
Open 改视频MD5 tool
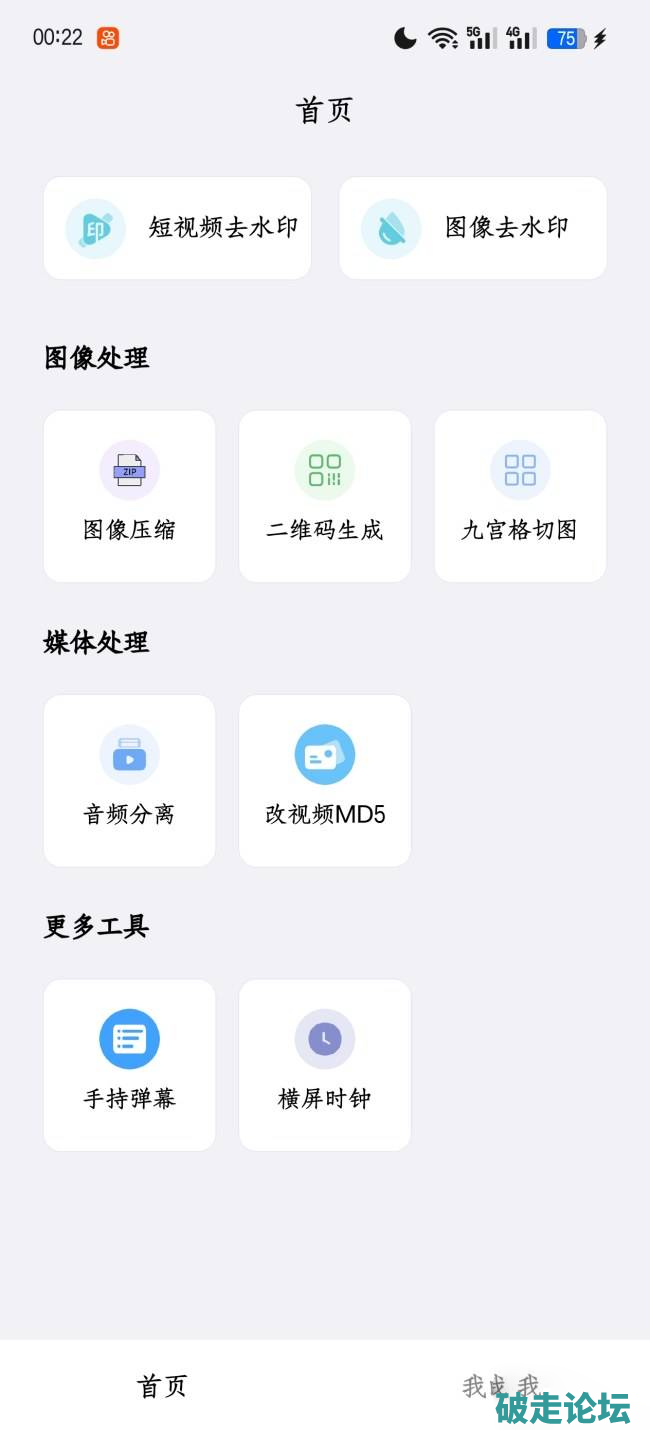tap(325, 780)
